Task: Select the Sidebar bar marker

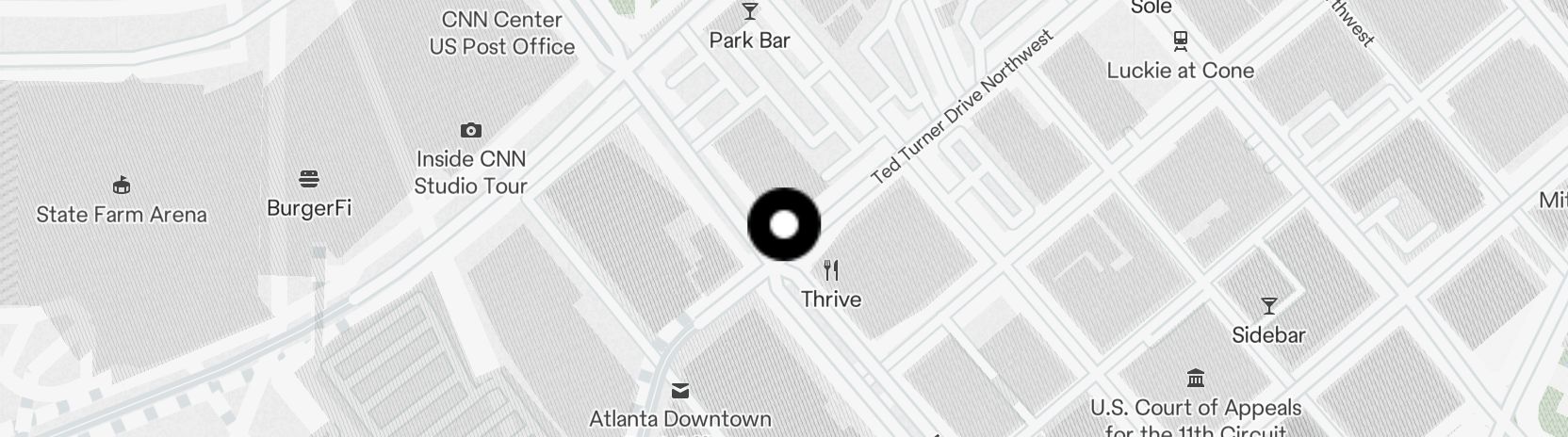Action: coord(1269,307)
